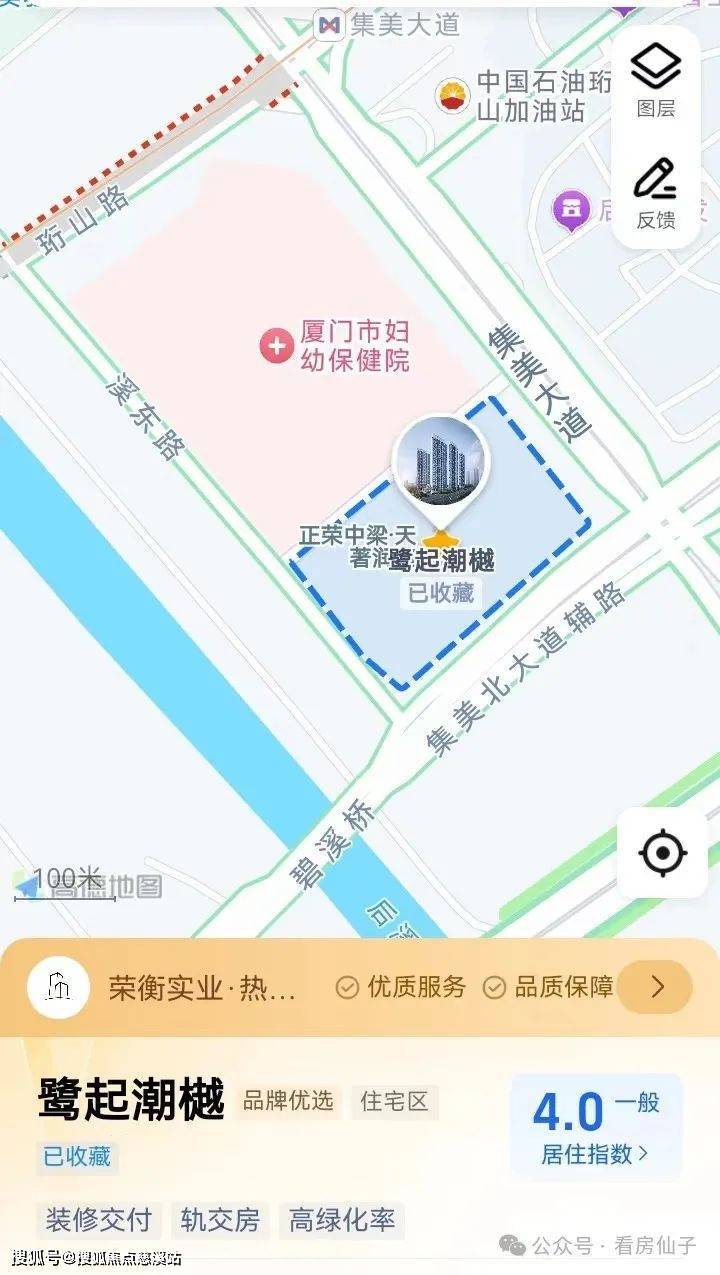720x1275 pixels.
Task: Select the 中国石油珩山加油站 gas station marker
Action: click(x=453, y=96)
